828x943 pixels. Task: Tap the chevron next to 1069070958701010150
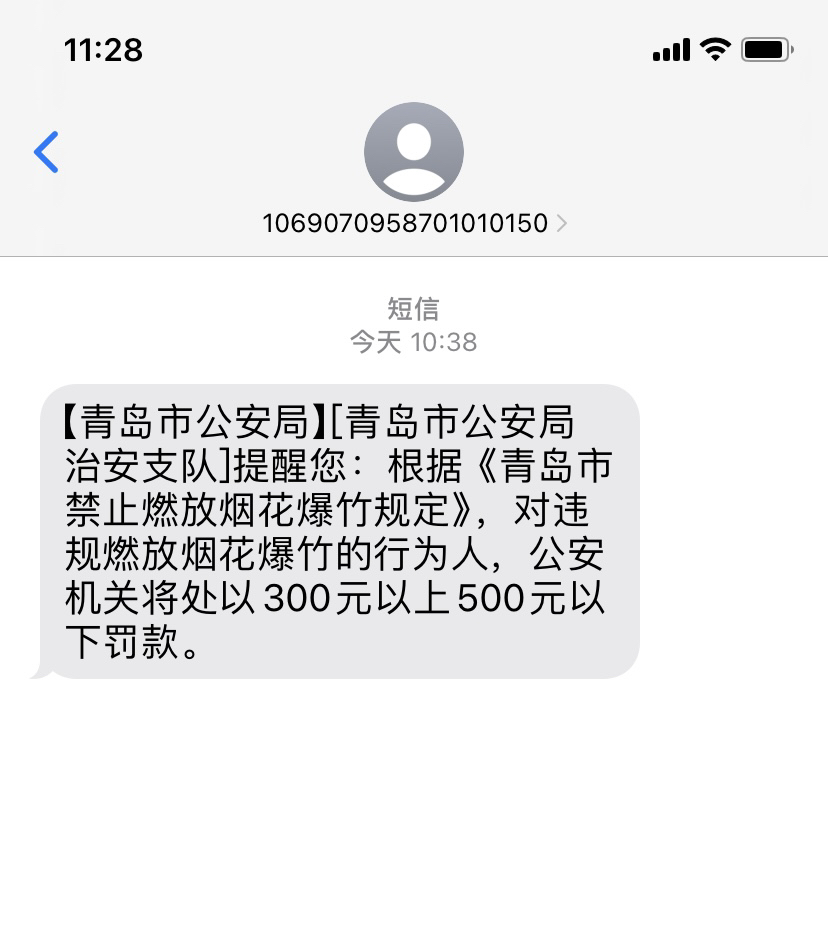(561, 224)
